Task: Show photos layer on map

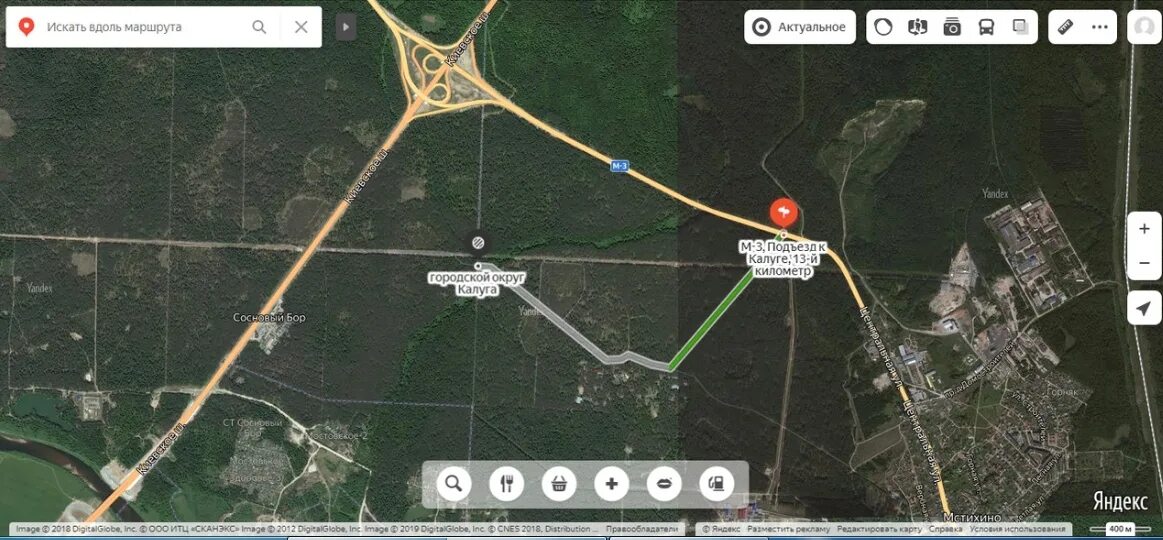Action: (x=952, y=27)
